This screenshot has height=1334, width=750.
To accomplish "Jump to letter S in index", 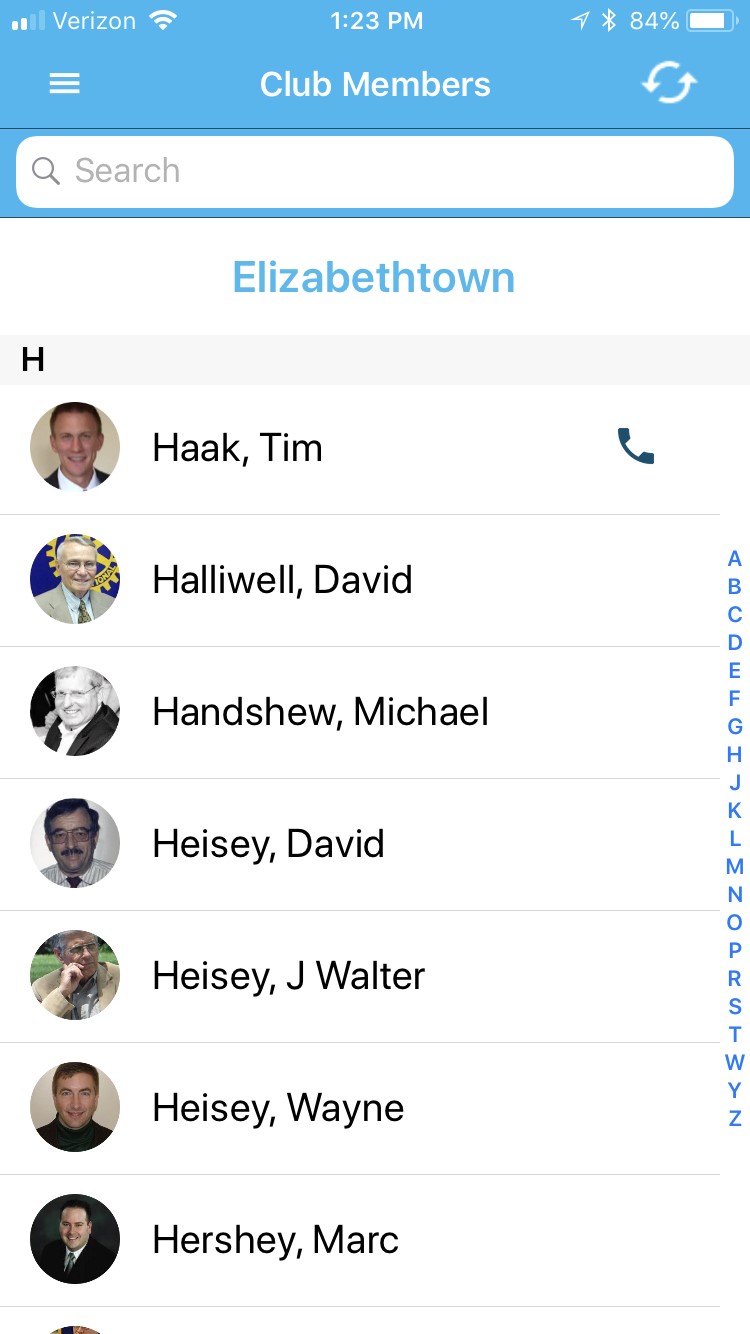I will tap(735, 1006).
